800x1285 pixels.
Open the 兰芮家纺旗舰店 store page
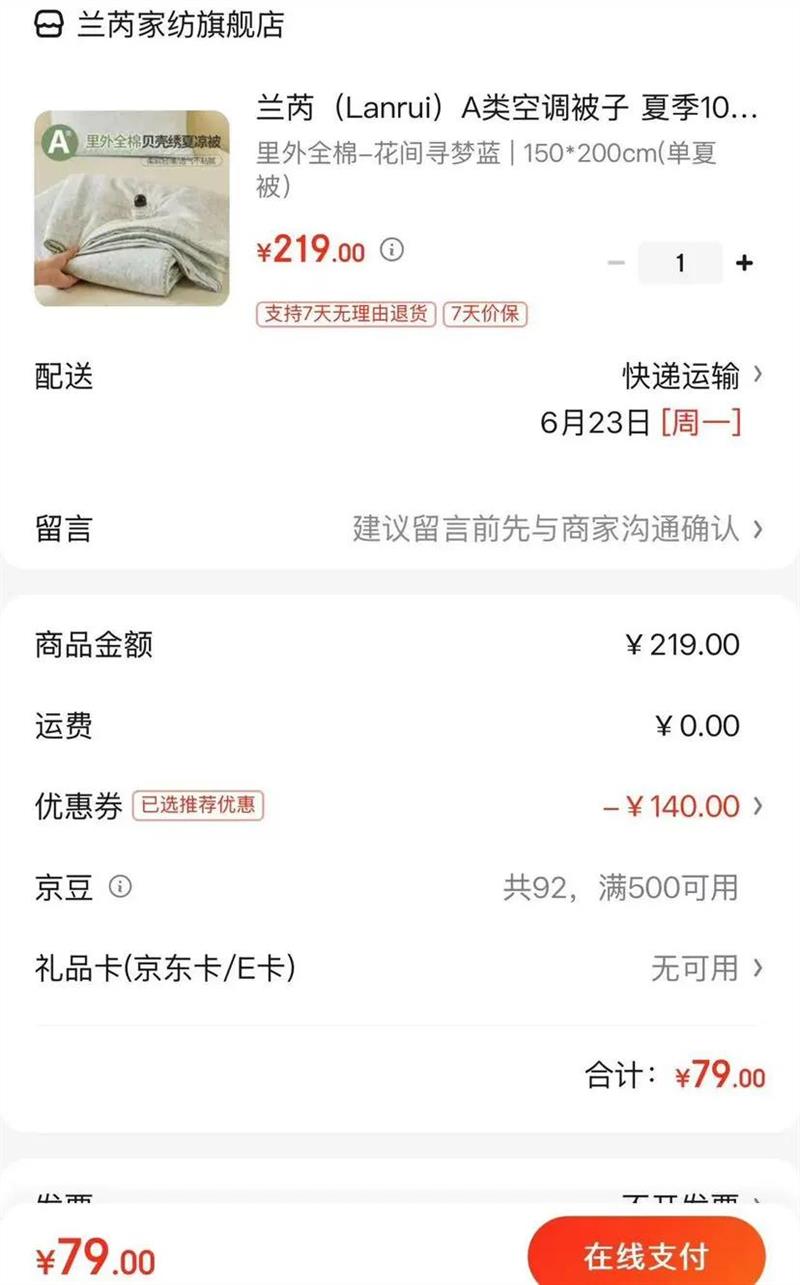tap(180, 25)
